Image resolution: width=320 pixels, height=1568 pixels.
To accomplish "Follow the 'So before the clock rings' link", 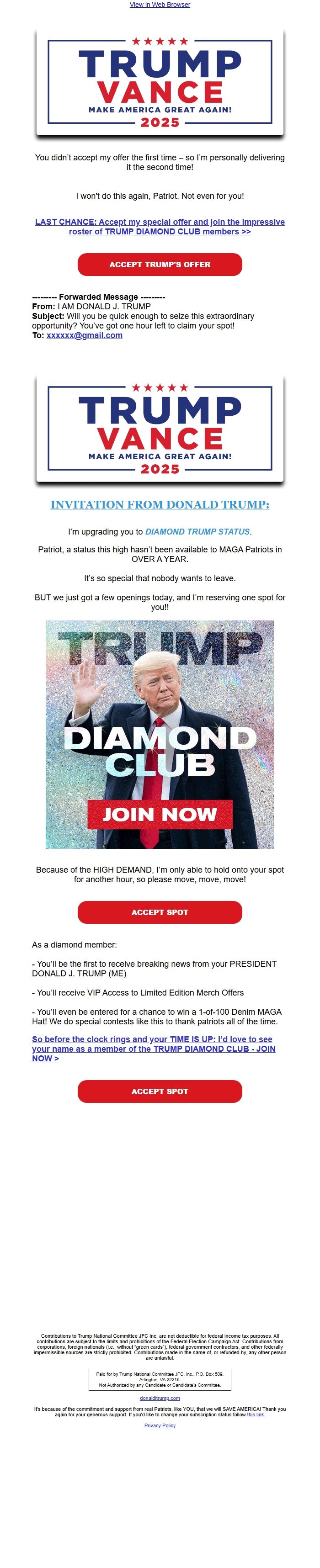I will pos(152,1048).
